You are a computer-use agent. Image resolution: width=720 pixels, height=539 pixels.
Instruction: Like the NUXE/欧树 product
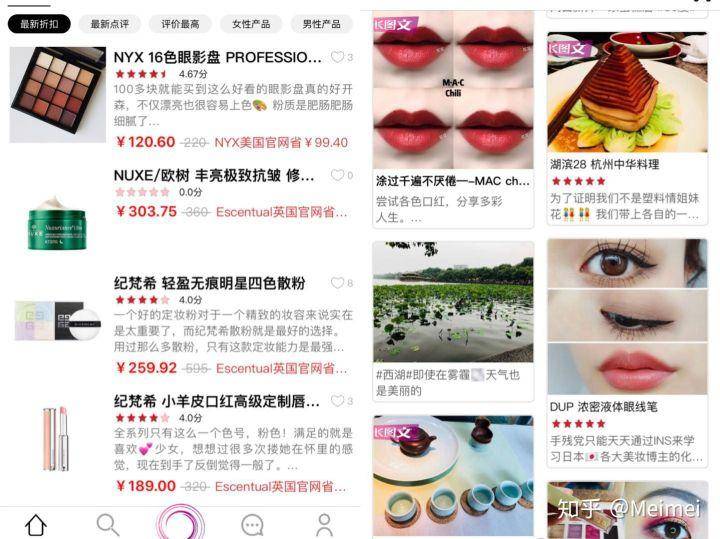coord(338,175)
